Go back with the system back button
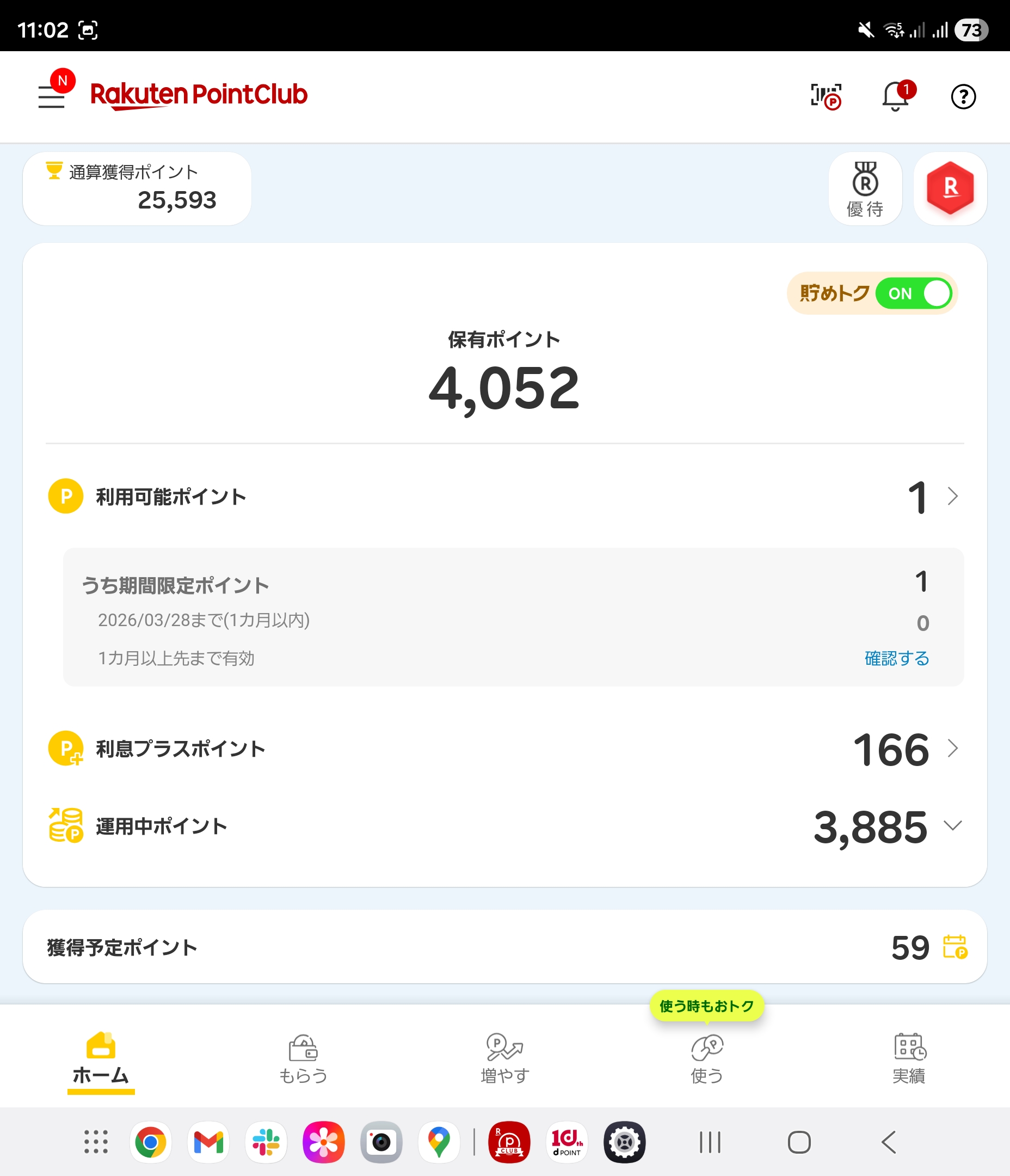 tap(889, 1142)
